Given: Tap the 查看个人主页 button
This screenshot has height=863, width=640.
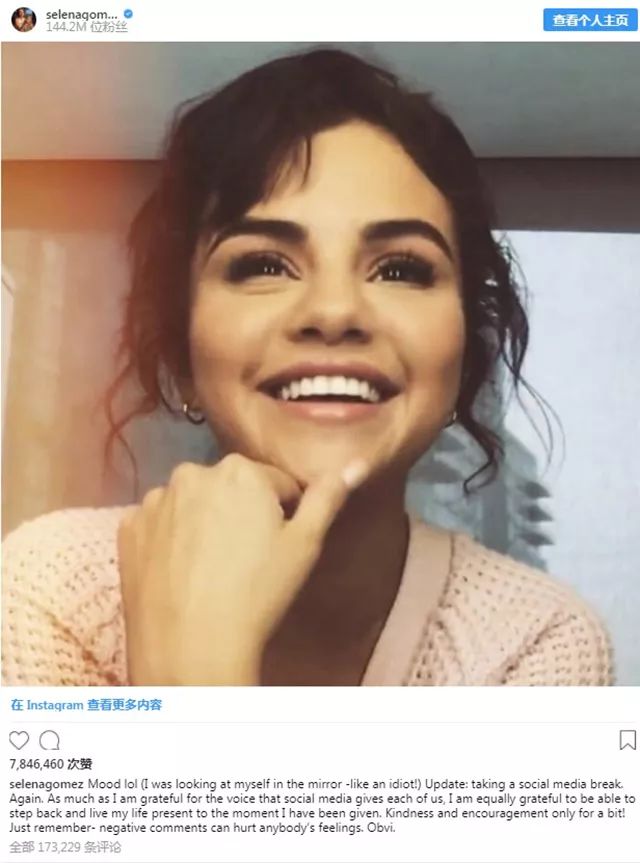Looking at the screenshot, I should pyautogui.click(x=590, y=19).
